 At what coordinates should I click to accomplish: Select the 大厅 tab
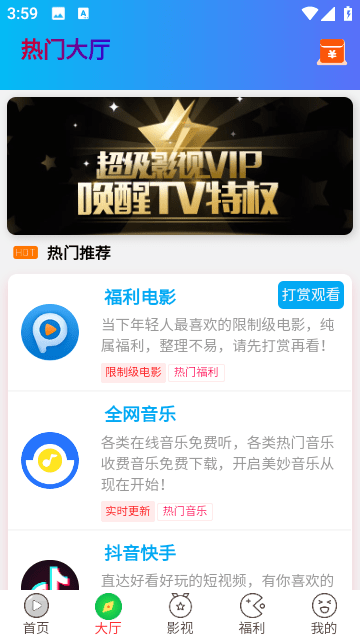point(108,614)
